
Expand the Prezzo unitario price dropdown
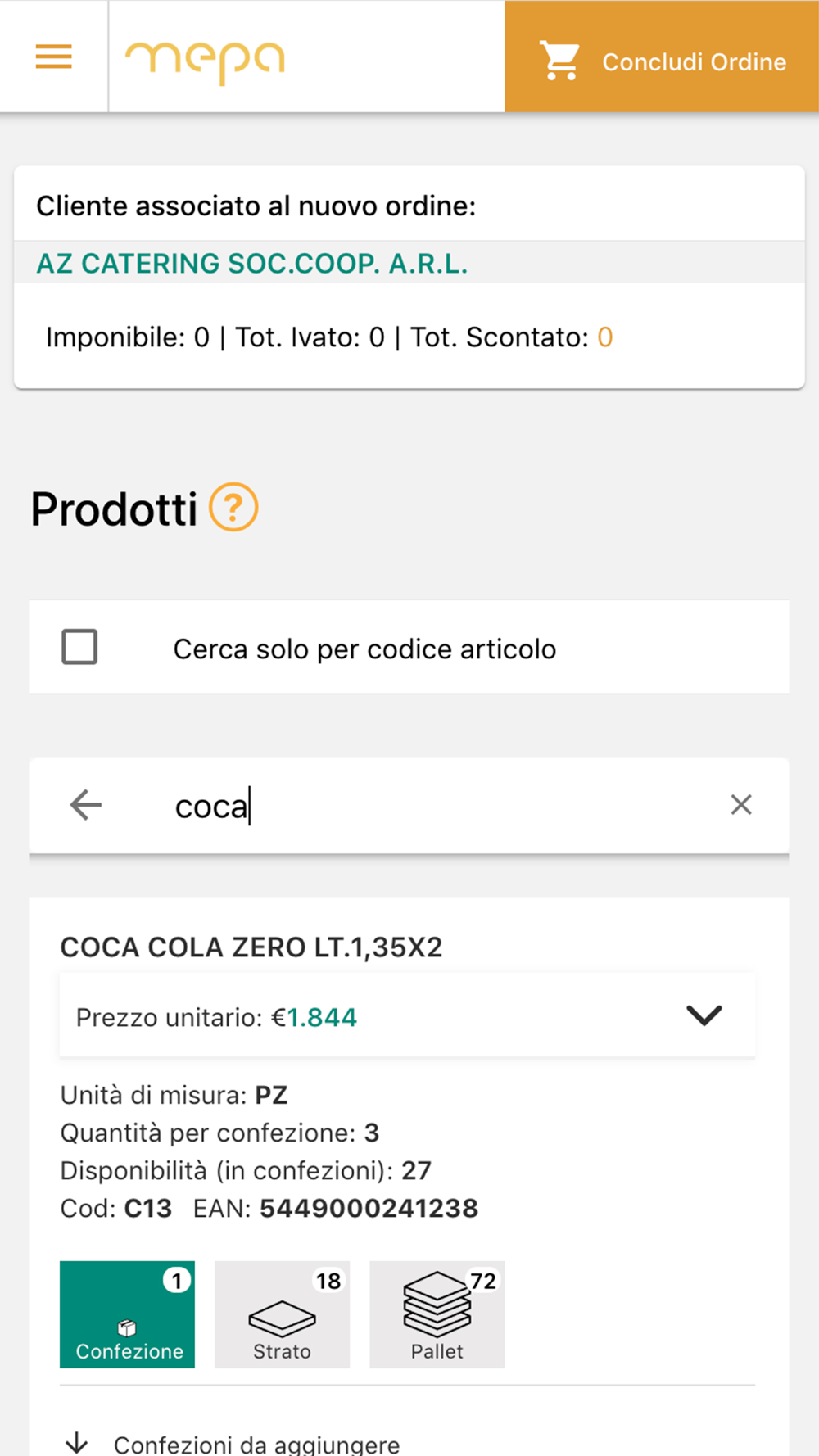407,1016
